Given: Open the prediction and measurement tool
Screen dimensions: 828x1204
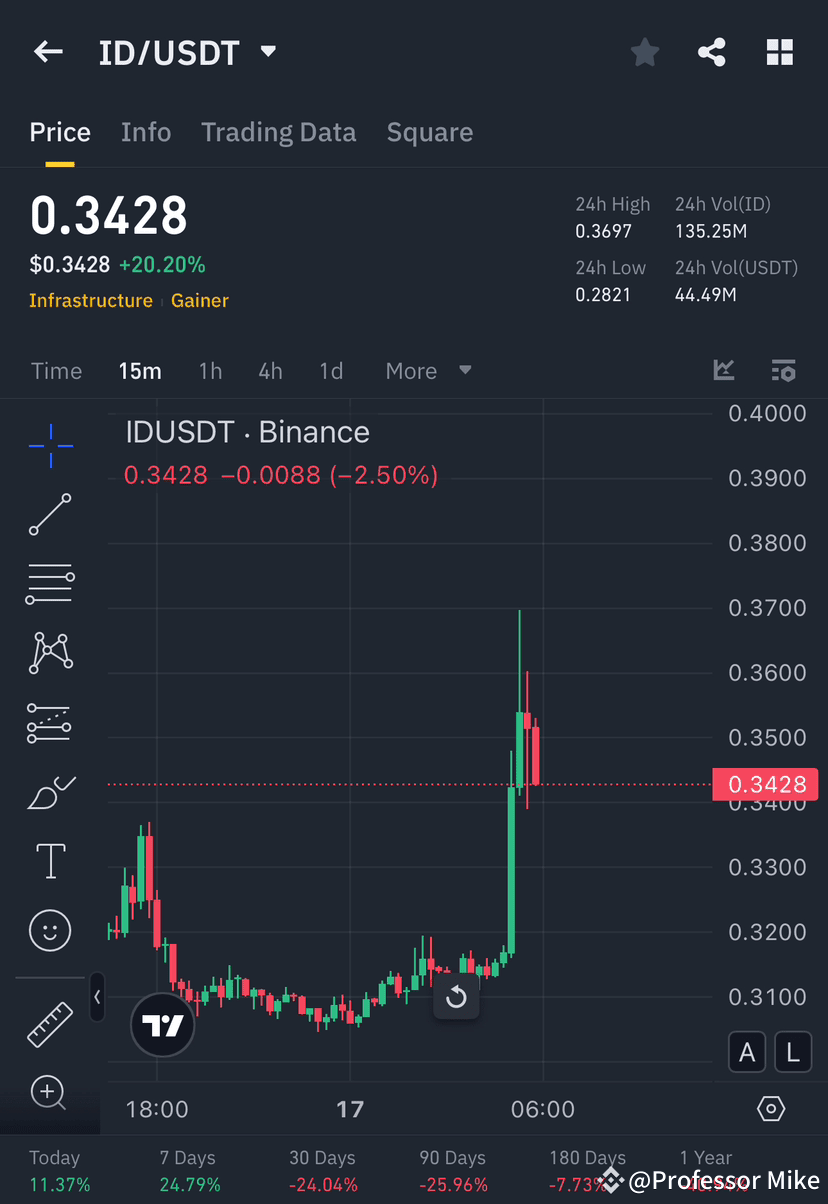Looking at the screenshot, I should [49, 722].
